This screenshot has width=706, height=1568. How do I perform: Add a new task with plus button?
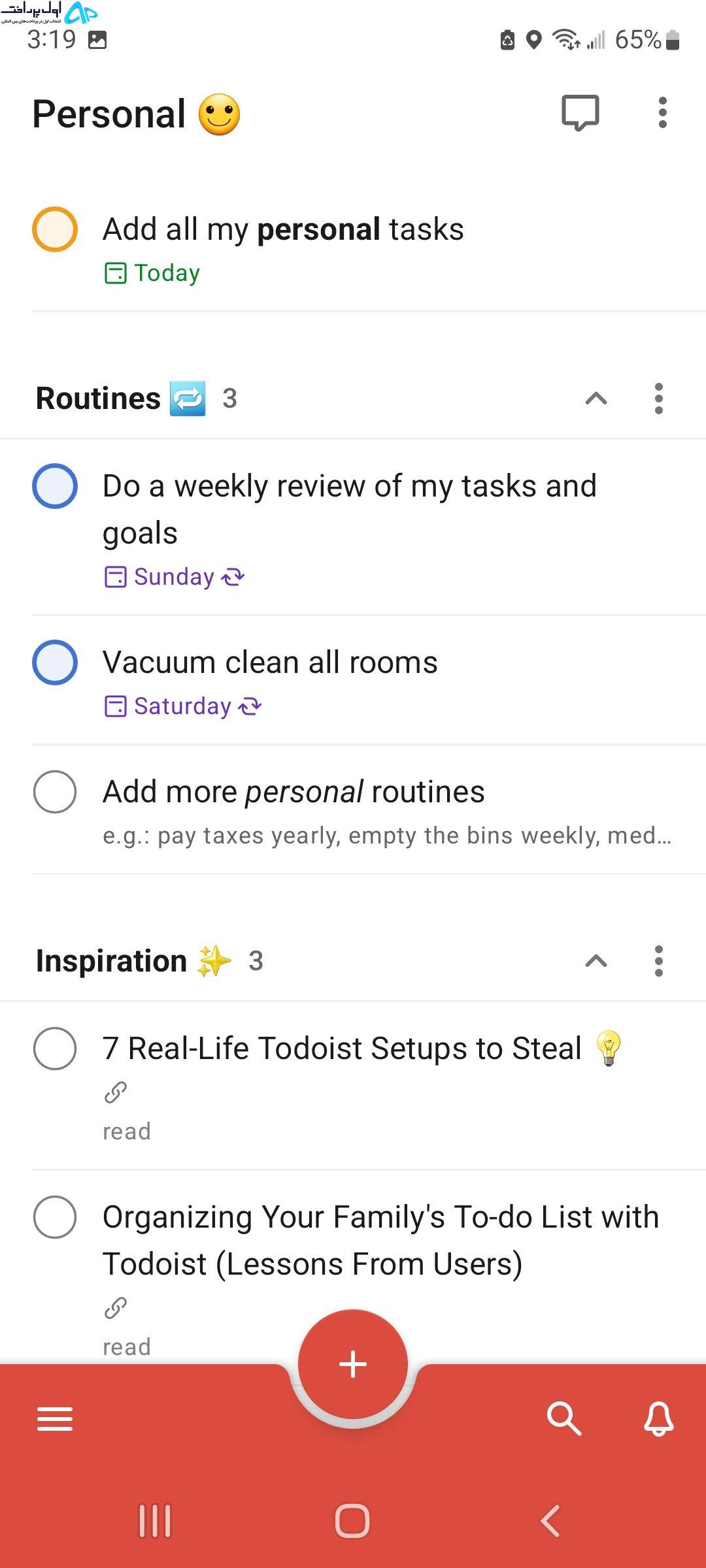pos(353,1364)
